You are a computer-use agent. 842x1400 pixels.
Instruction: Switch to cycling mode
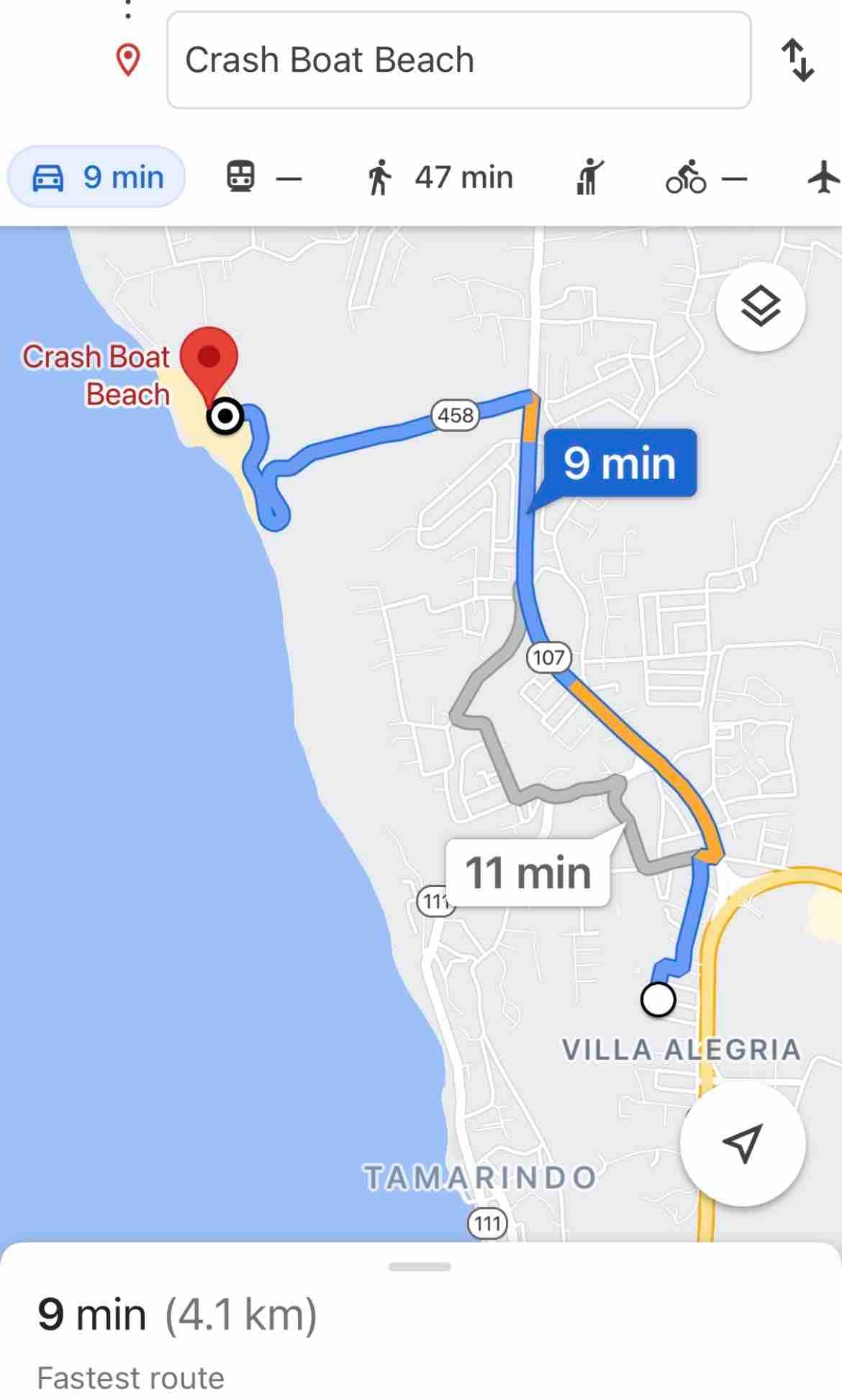705,177
